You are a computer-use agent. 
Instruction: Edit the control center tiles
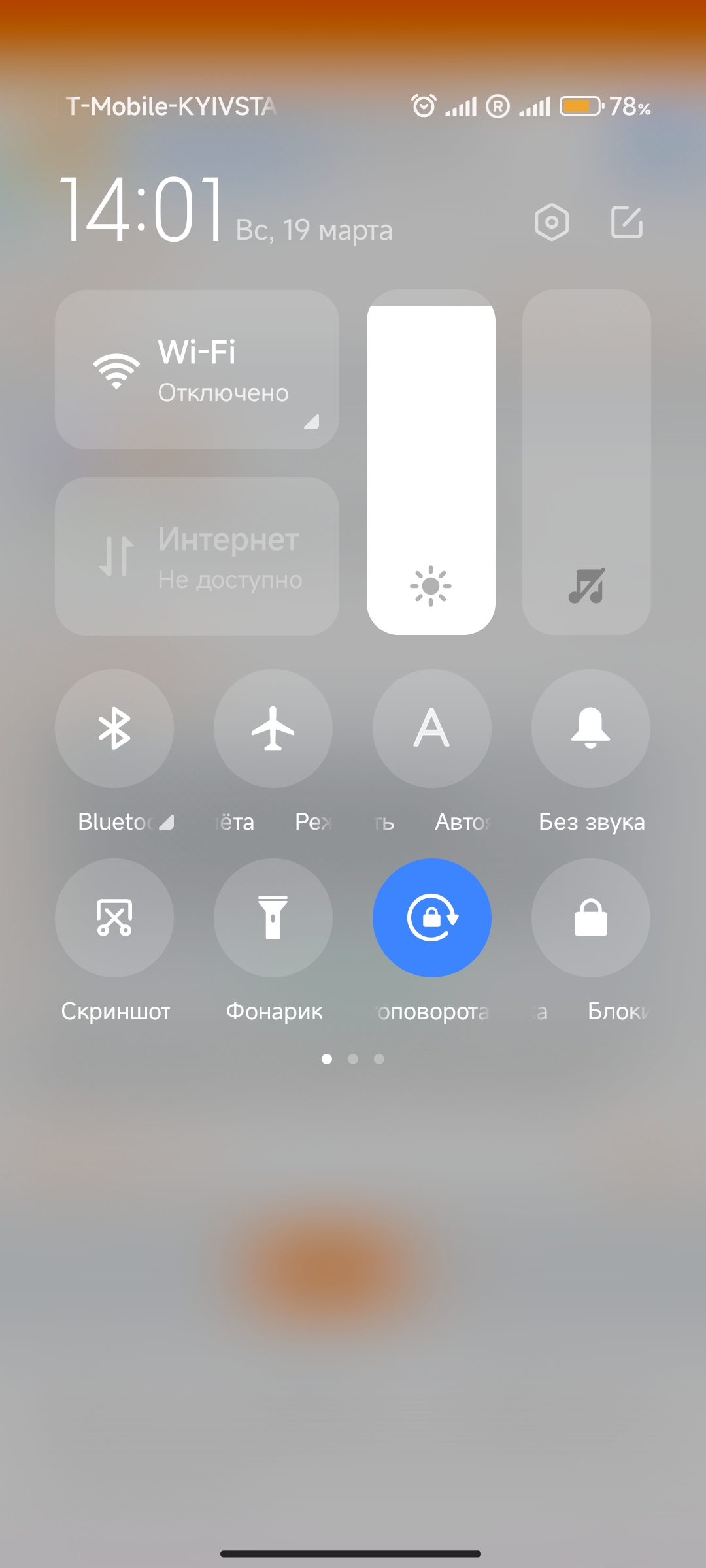click(627, 222)
